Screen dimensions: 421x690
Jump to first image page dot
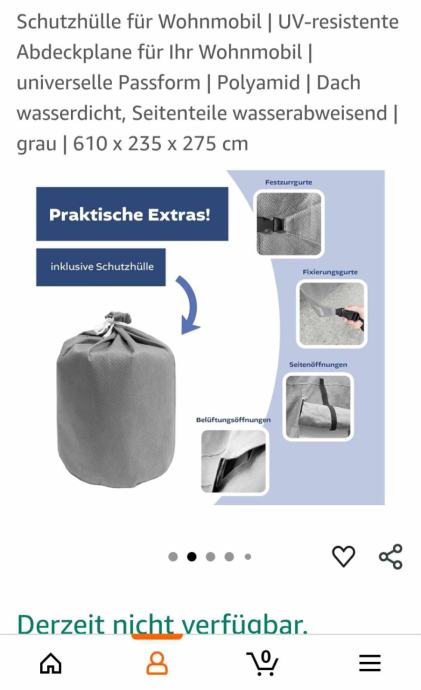pos(173,557)
